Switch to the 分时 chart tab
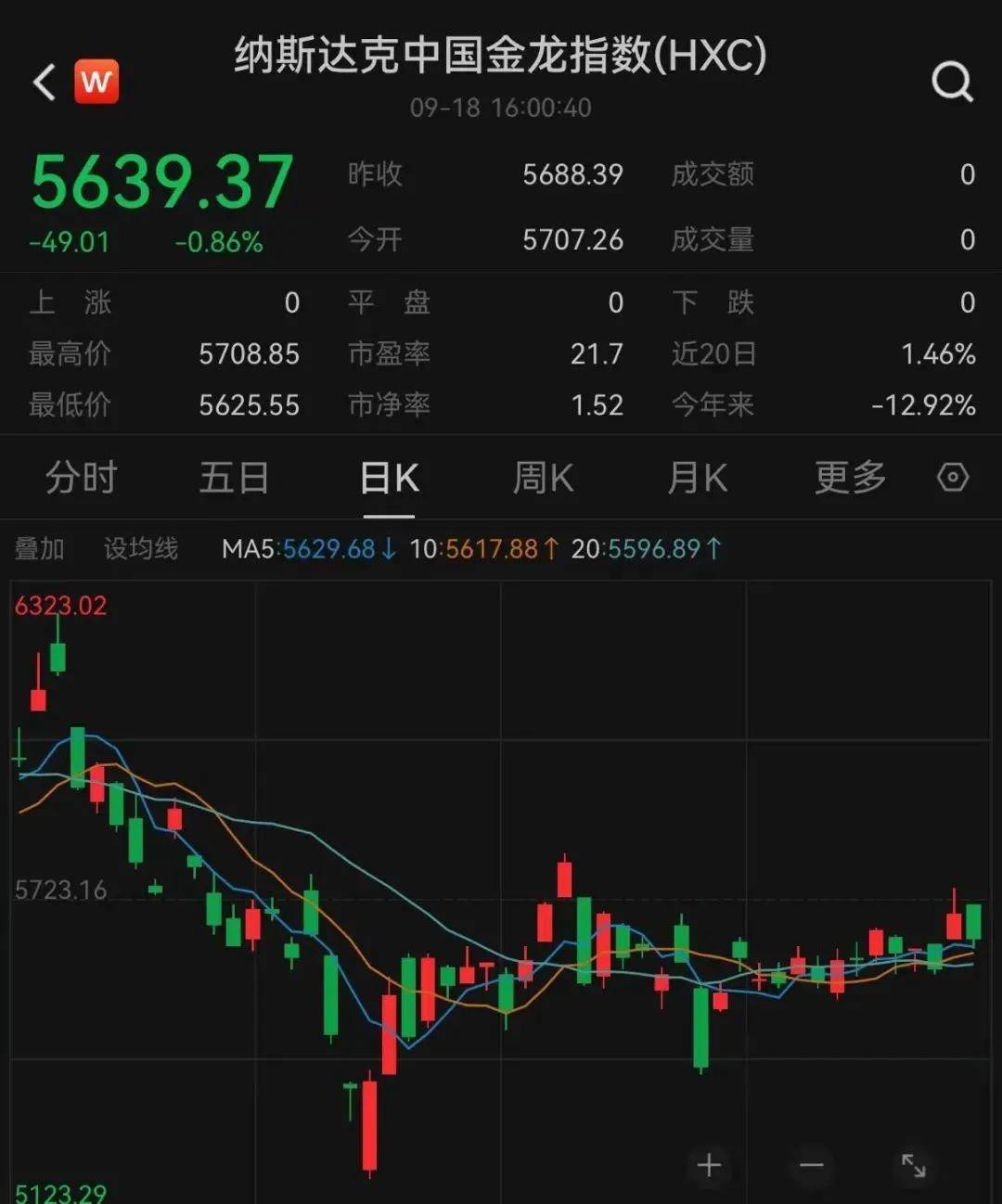 [x=79, y=477]
